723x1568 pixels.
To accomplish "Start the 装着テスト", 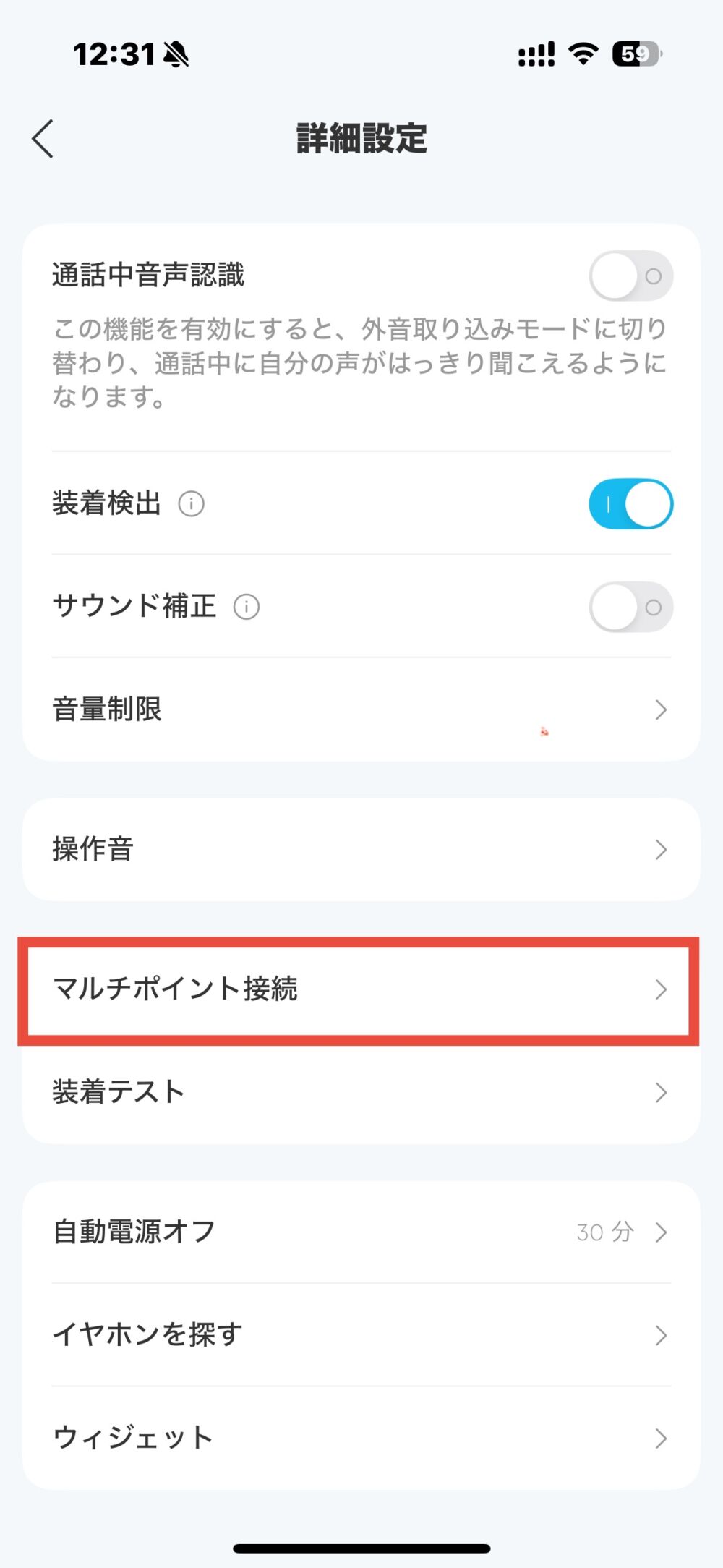I will pos(361,1092).
